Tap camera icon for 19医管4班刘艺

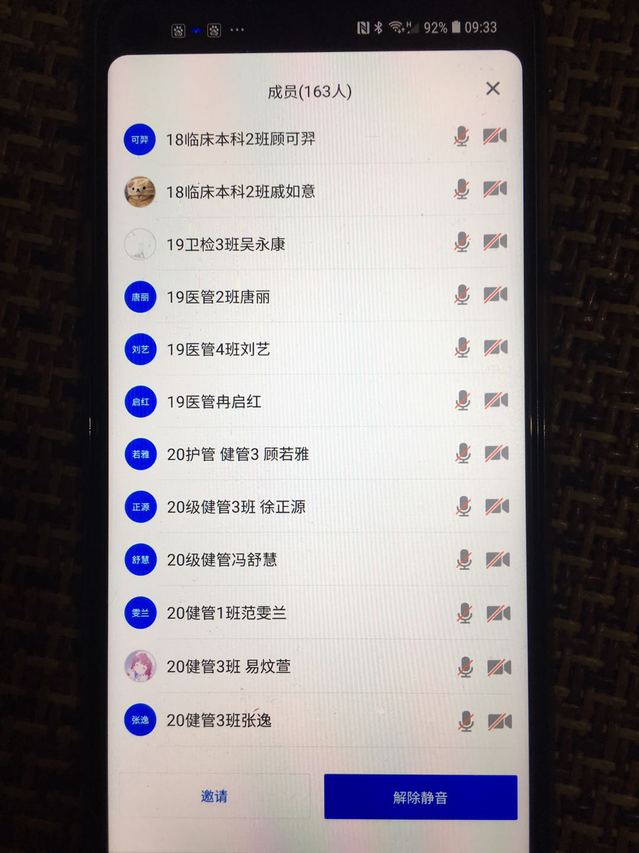pyautogui.click(x=495, y=347)
